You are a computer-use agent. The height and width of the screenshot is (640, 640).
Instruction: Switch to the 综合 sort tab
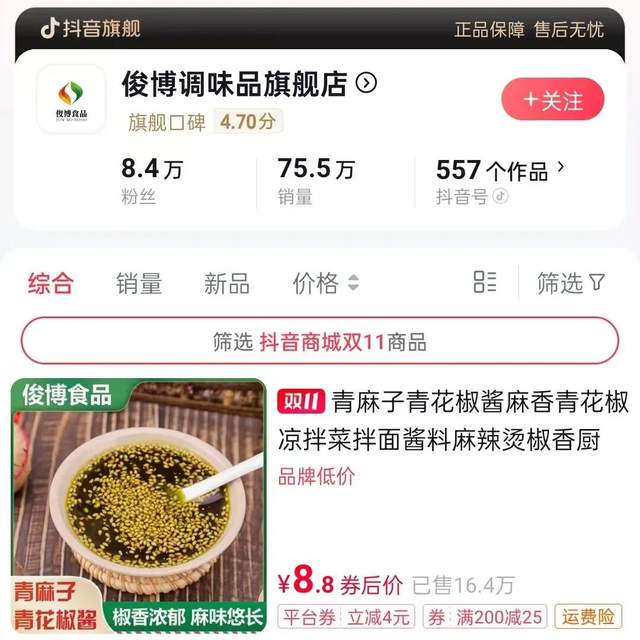(x=51, y=283)
